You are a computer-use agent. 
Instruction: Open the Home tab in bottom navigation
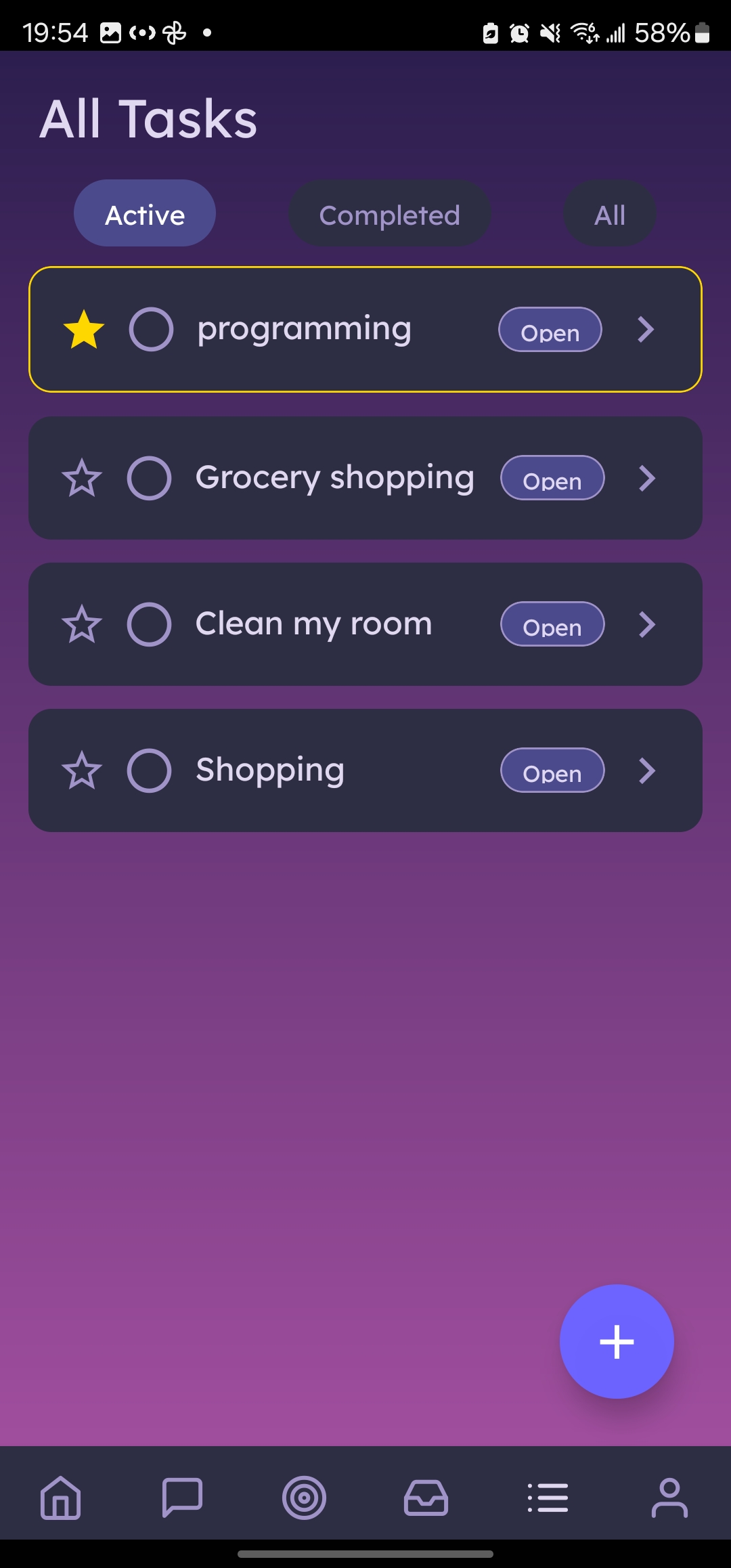pos(60,1498)
